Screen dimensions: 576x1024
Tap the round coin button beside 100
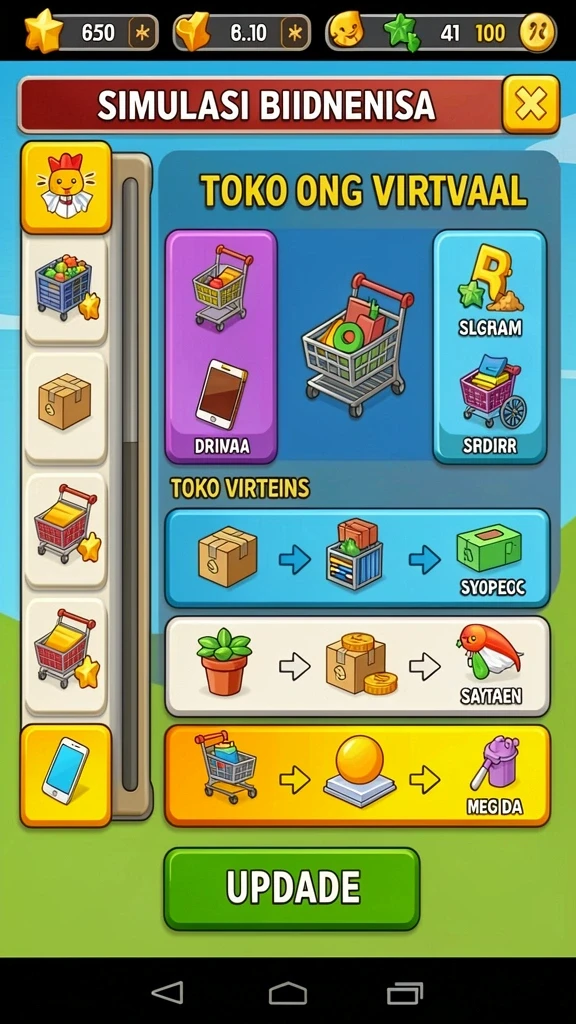537,31
